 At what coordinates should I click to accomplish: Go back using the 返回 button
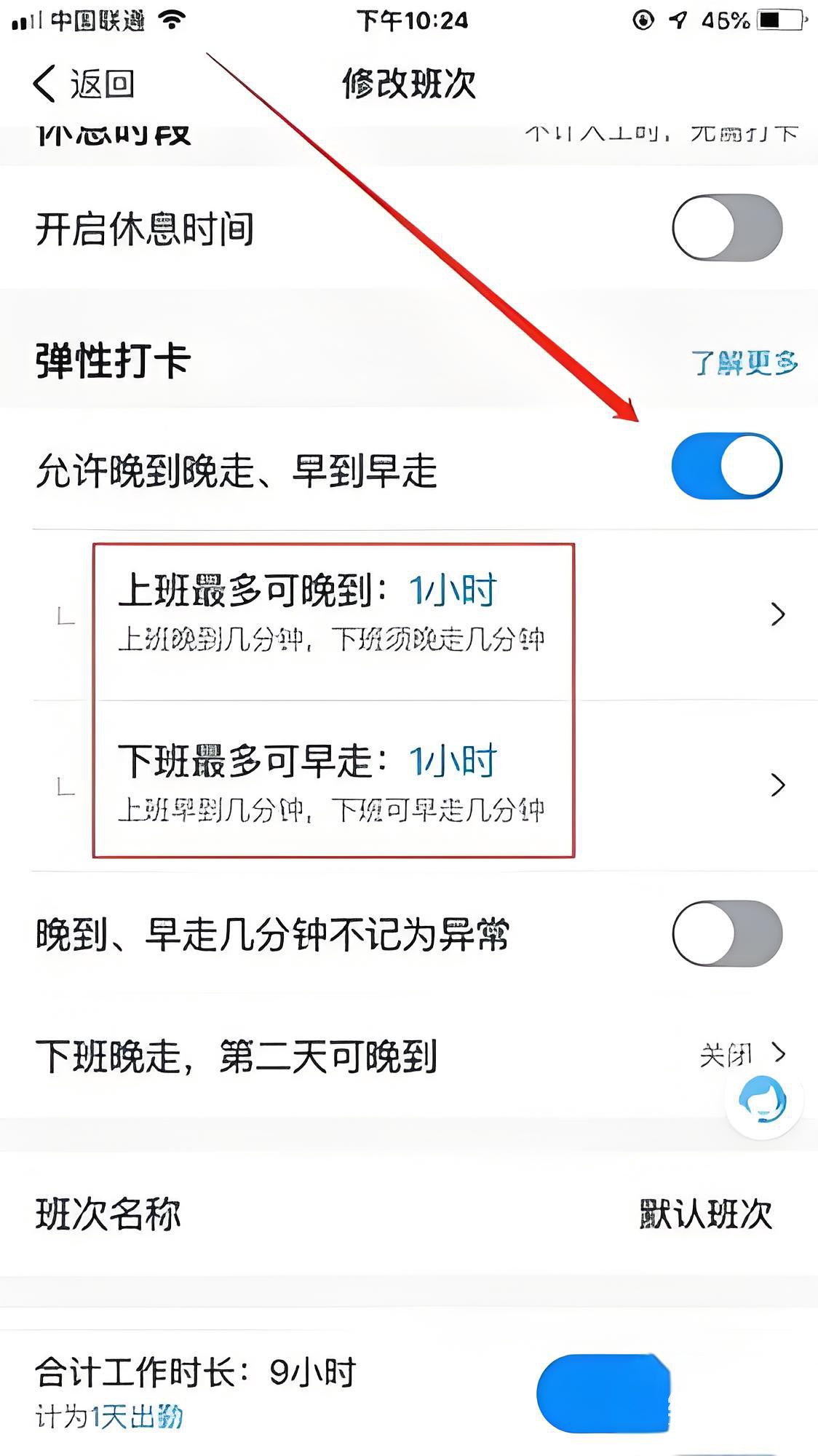84,84
